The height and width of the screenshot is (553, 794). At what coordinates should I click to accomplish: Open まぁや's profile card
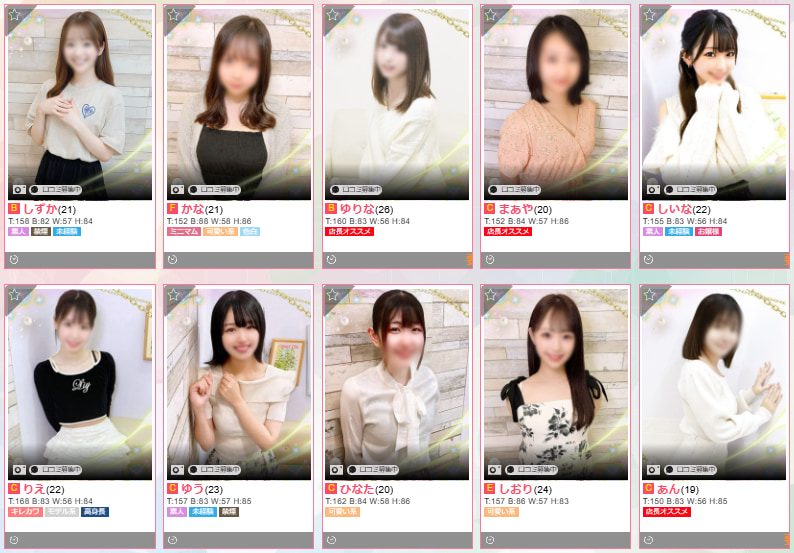[555, 105]
